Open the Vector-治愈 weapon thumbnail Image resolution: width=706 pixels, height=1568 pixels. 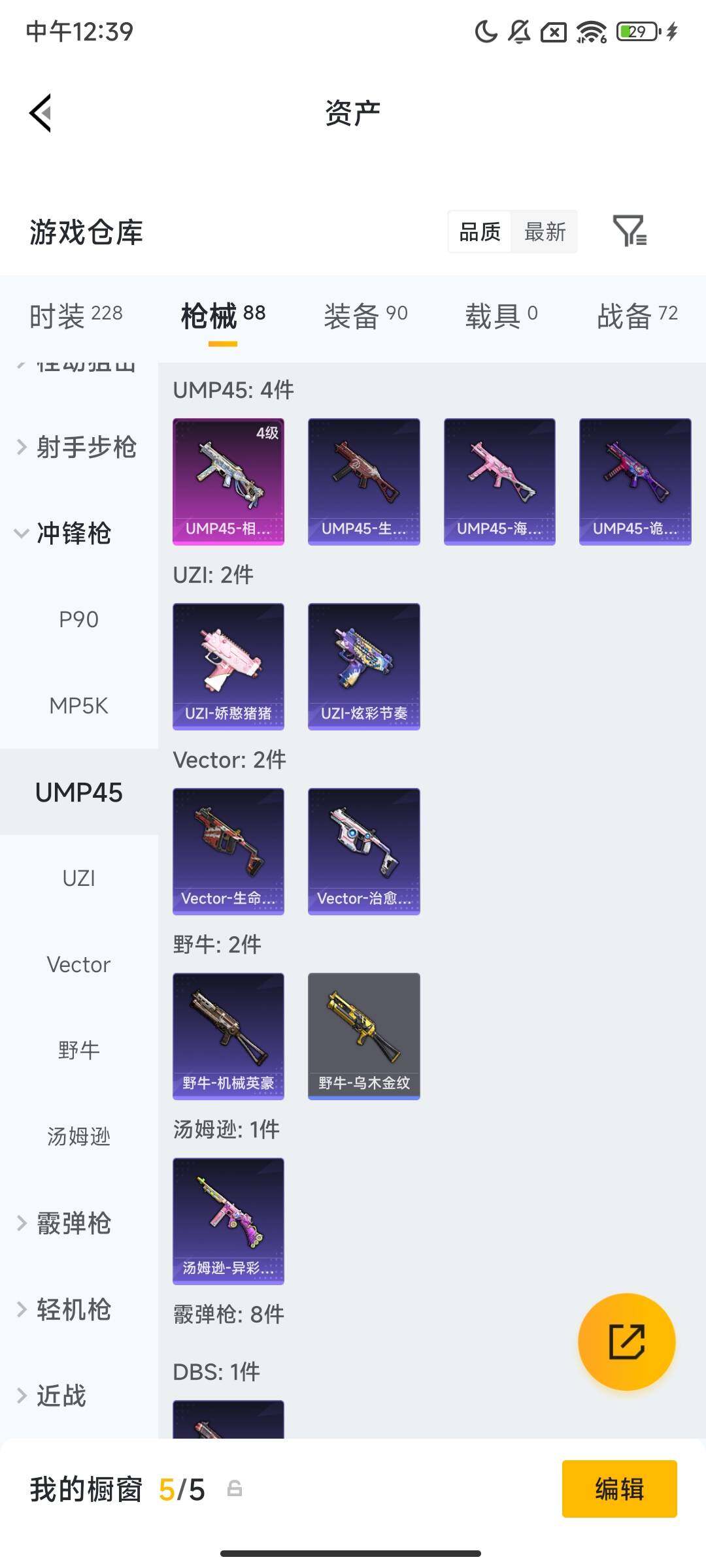pos(363,849)
